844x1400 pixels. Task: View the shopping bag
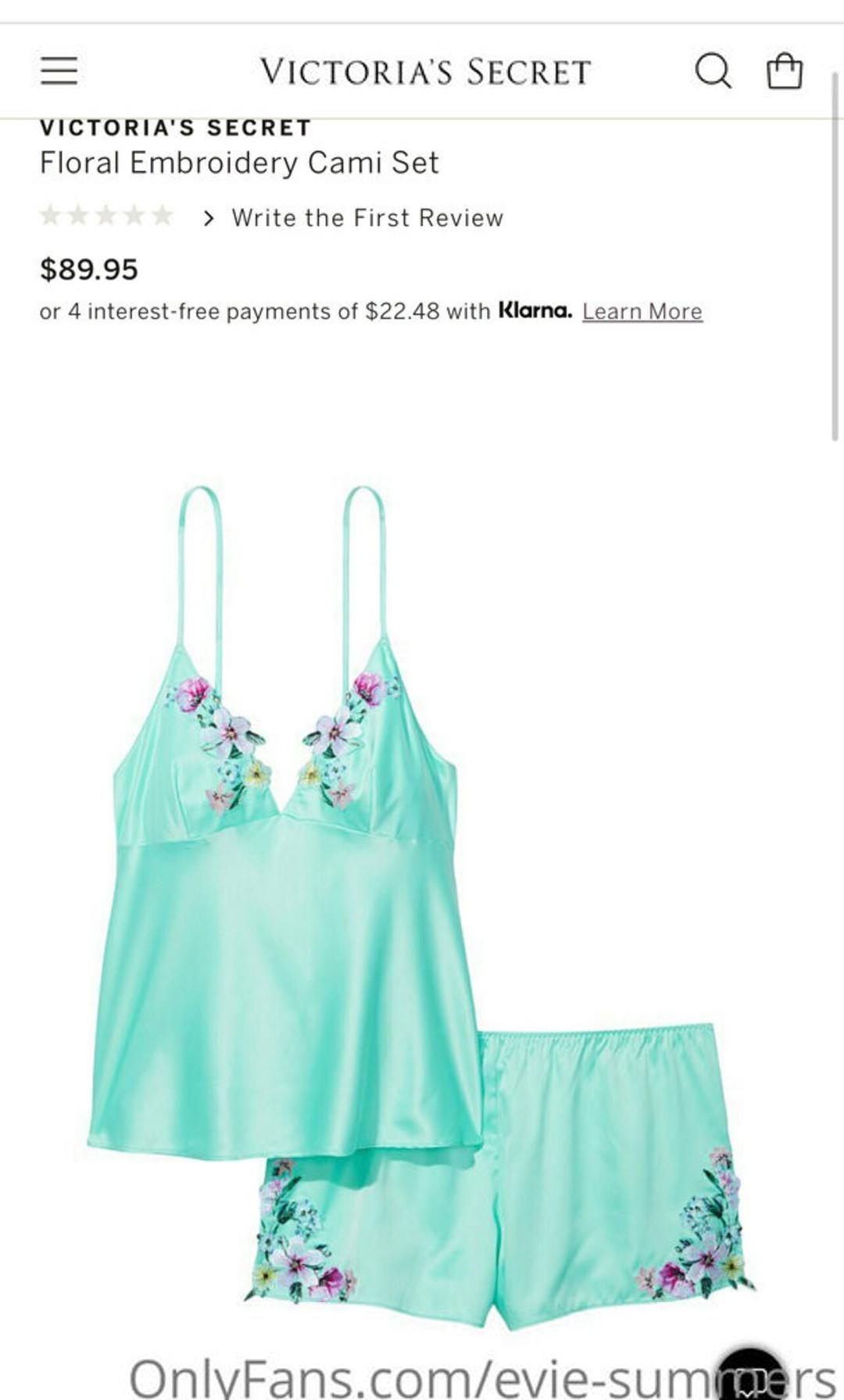[784, 71]
